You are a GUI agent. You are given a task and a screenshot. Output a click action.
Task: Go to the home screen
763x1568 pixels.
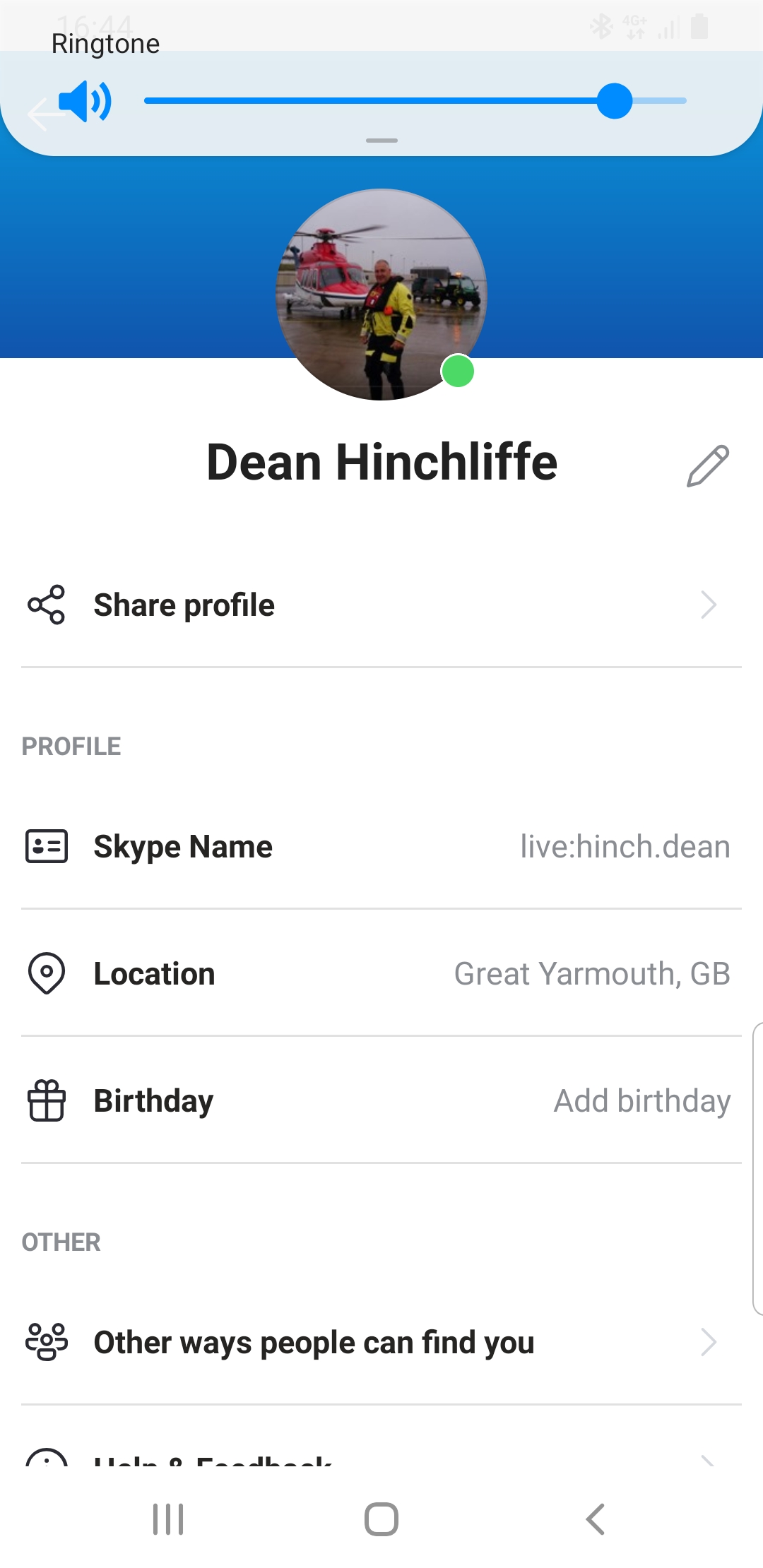(x=381, y=1519)
